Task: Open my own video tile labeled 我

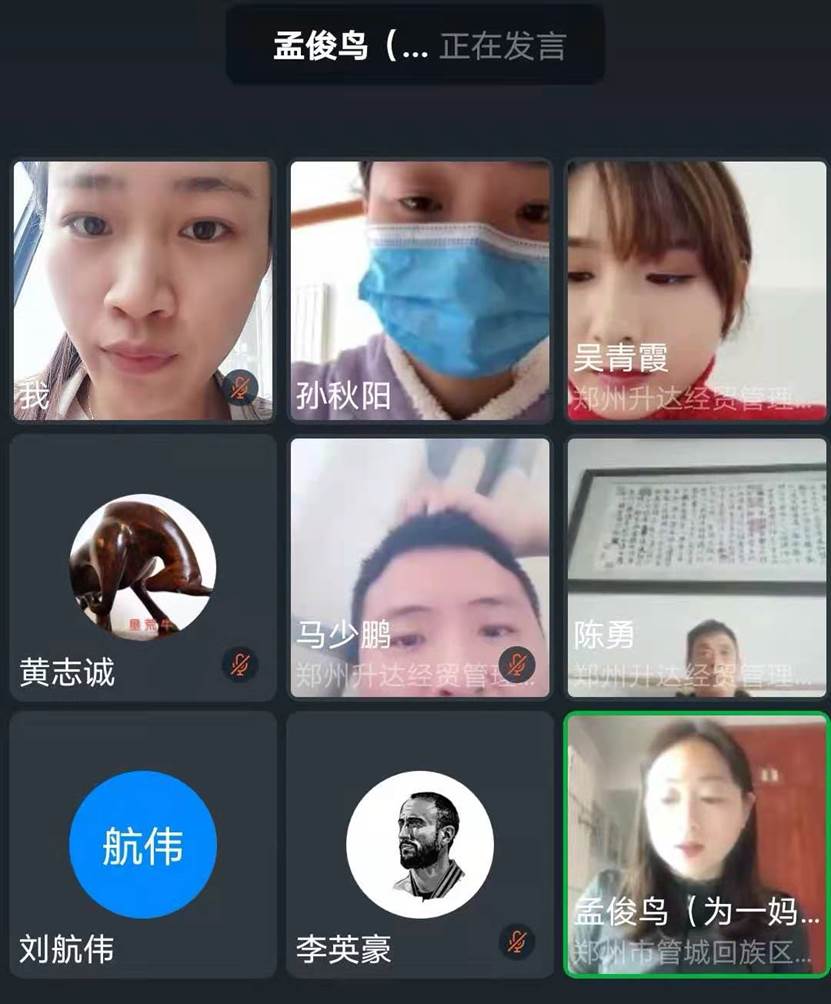Action: [x=142, y=290]
